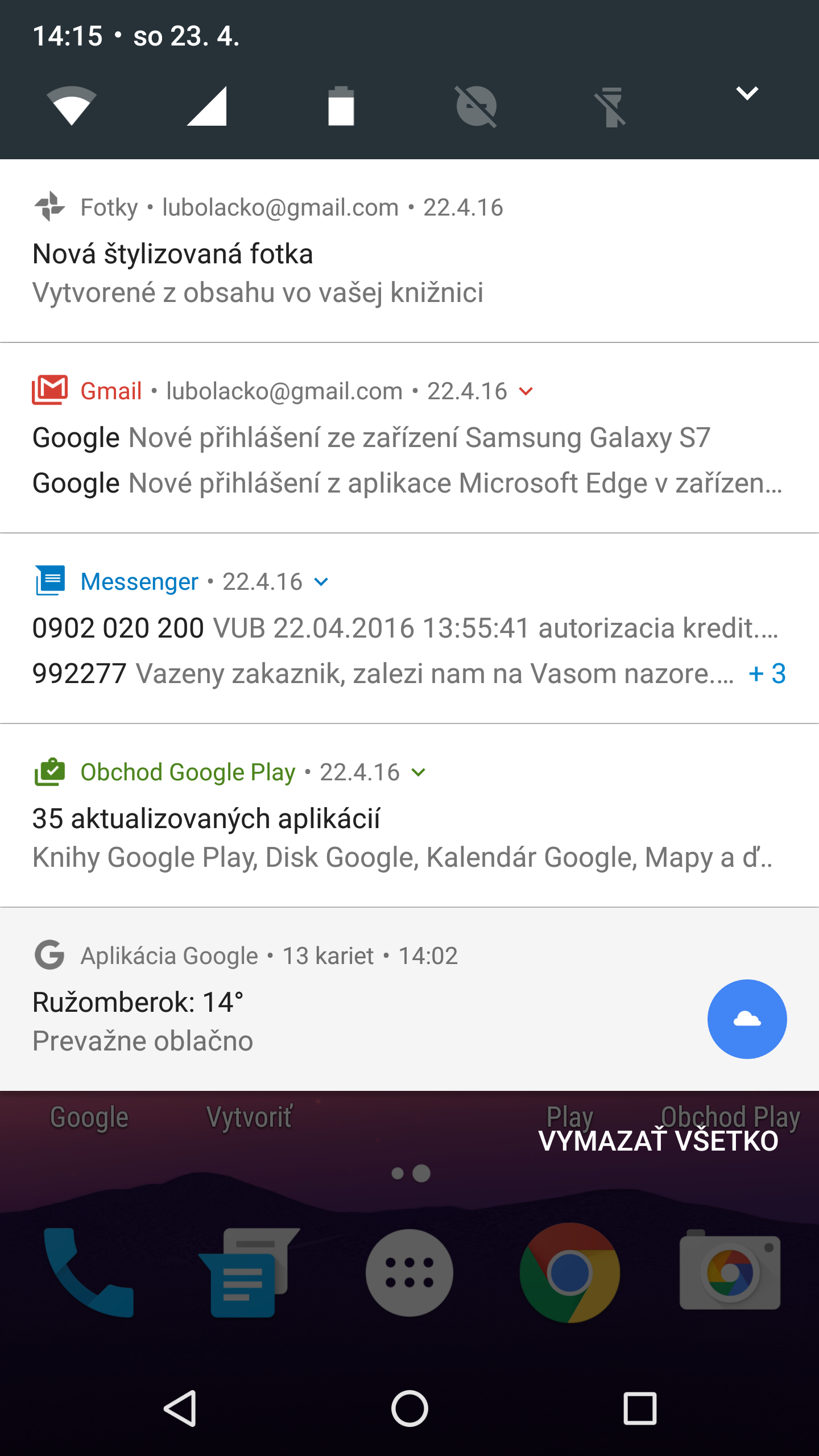Tap Vymazať všetko to clear notifications
819x1456 pixels.
click(x=658, y=1141)
